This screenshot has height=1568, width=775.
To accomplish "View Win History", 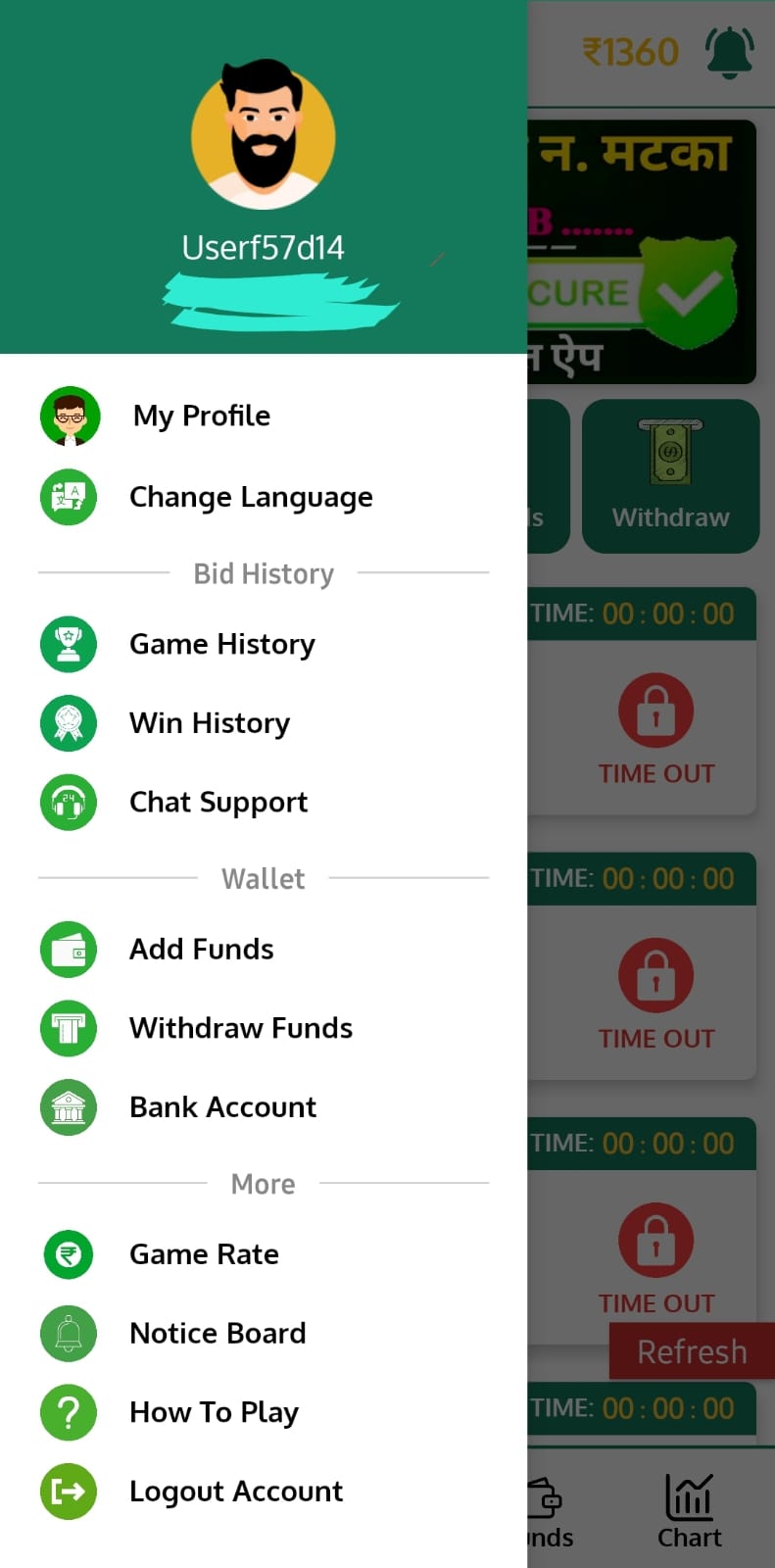I will [209, 723].
